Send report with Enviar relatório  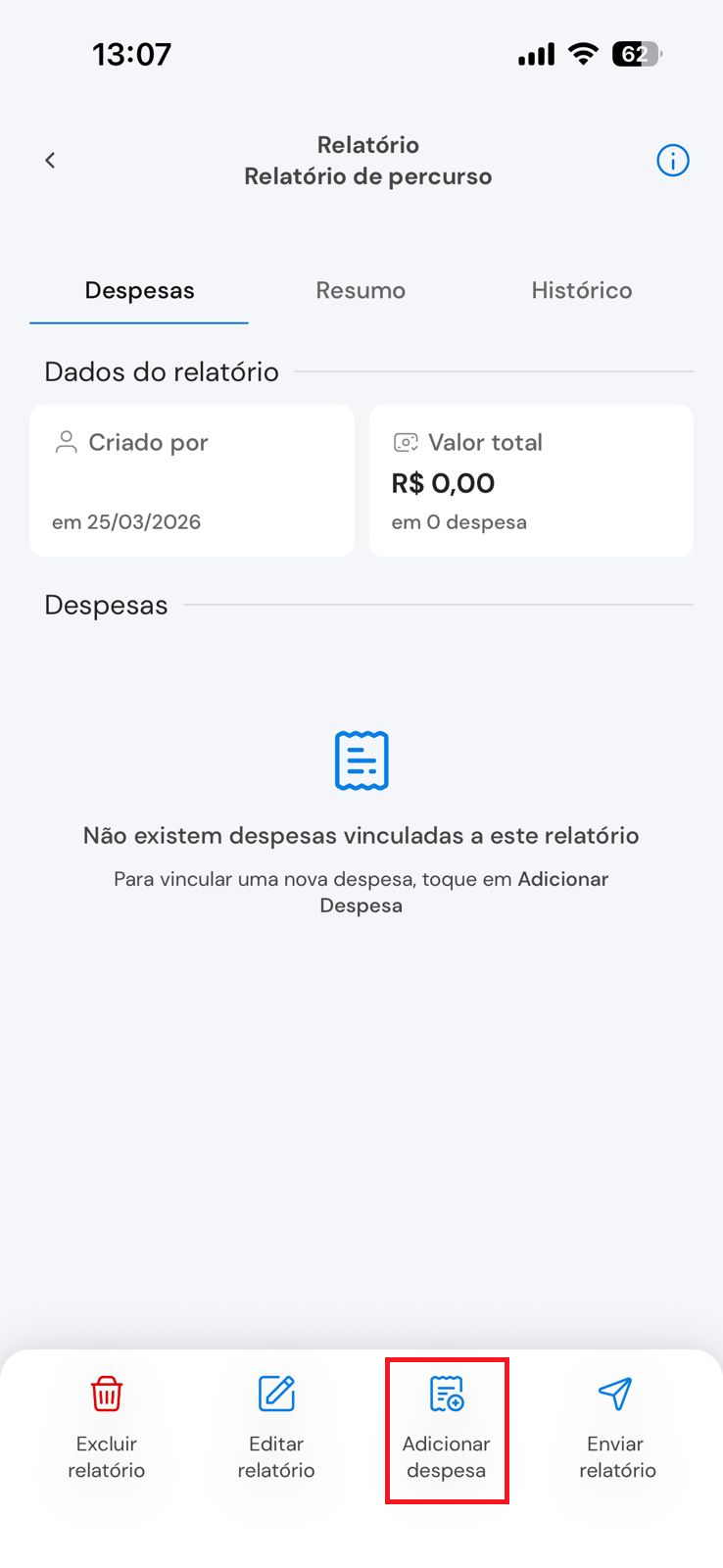(x=616, y=1428)
